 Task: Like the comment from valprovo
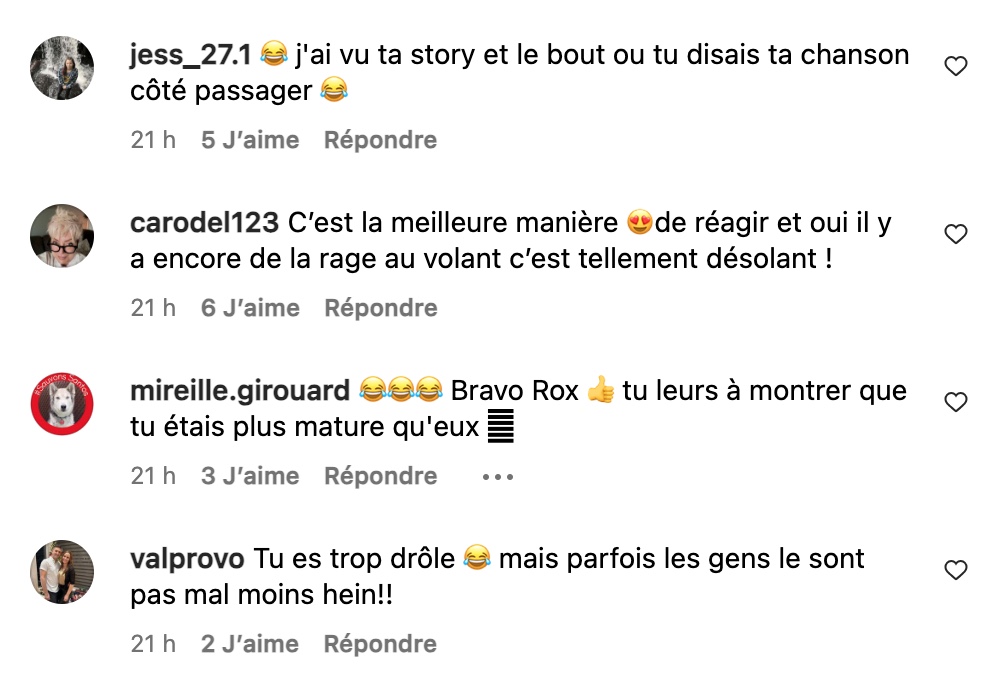[956, 571]
